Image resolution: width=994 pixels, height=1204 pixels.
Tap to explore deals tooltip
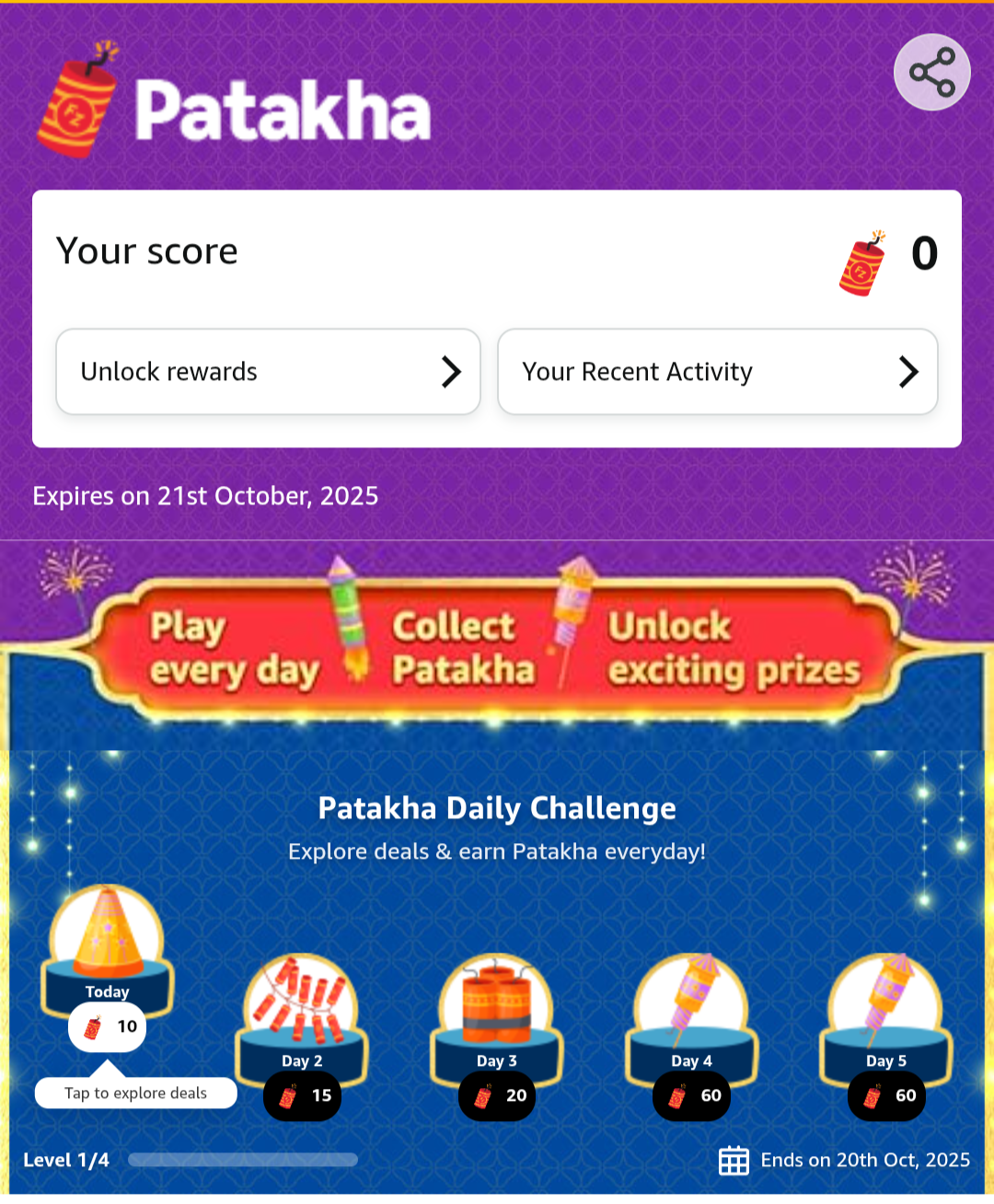point(135,1094)
